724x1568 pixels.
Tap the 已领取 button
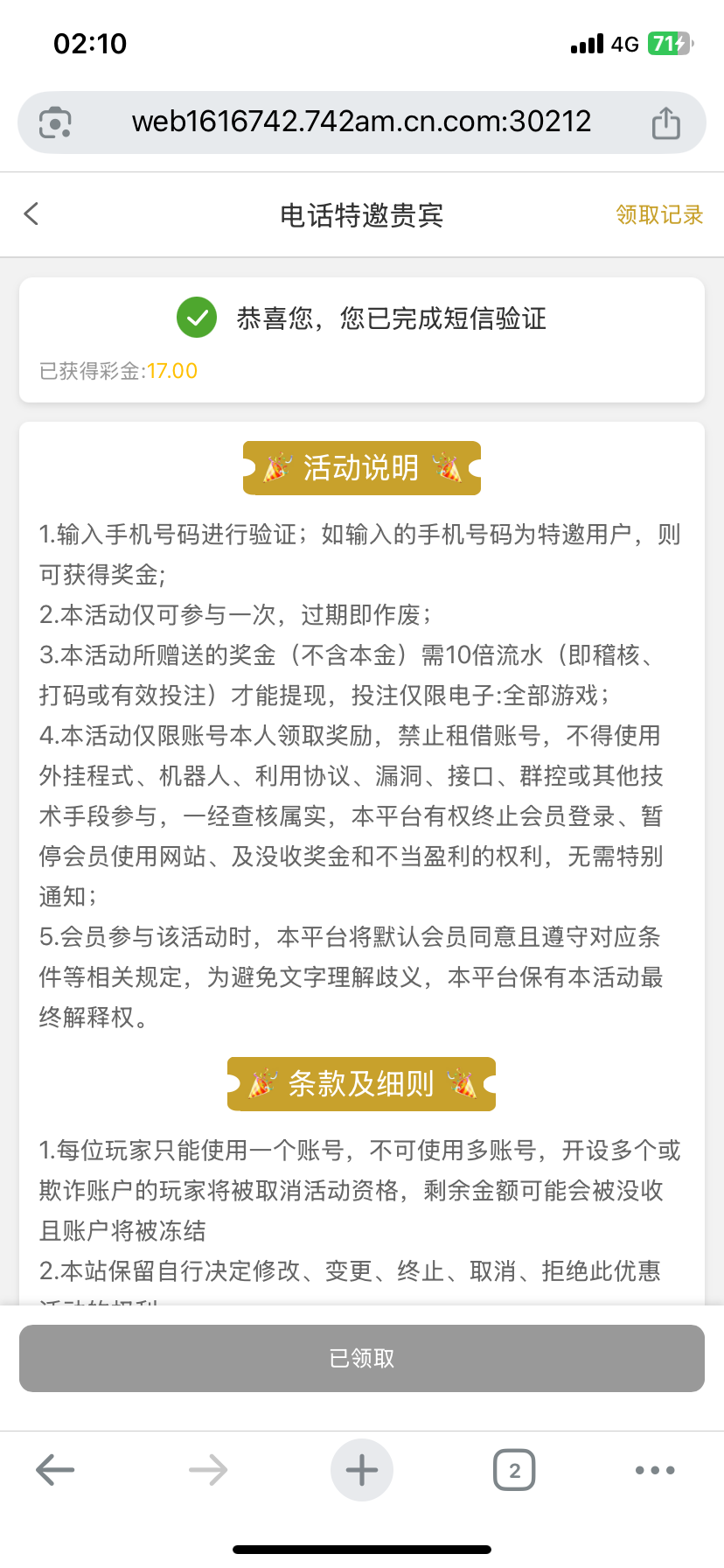362,1358
